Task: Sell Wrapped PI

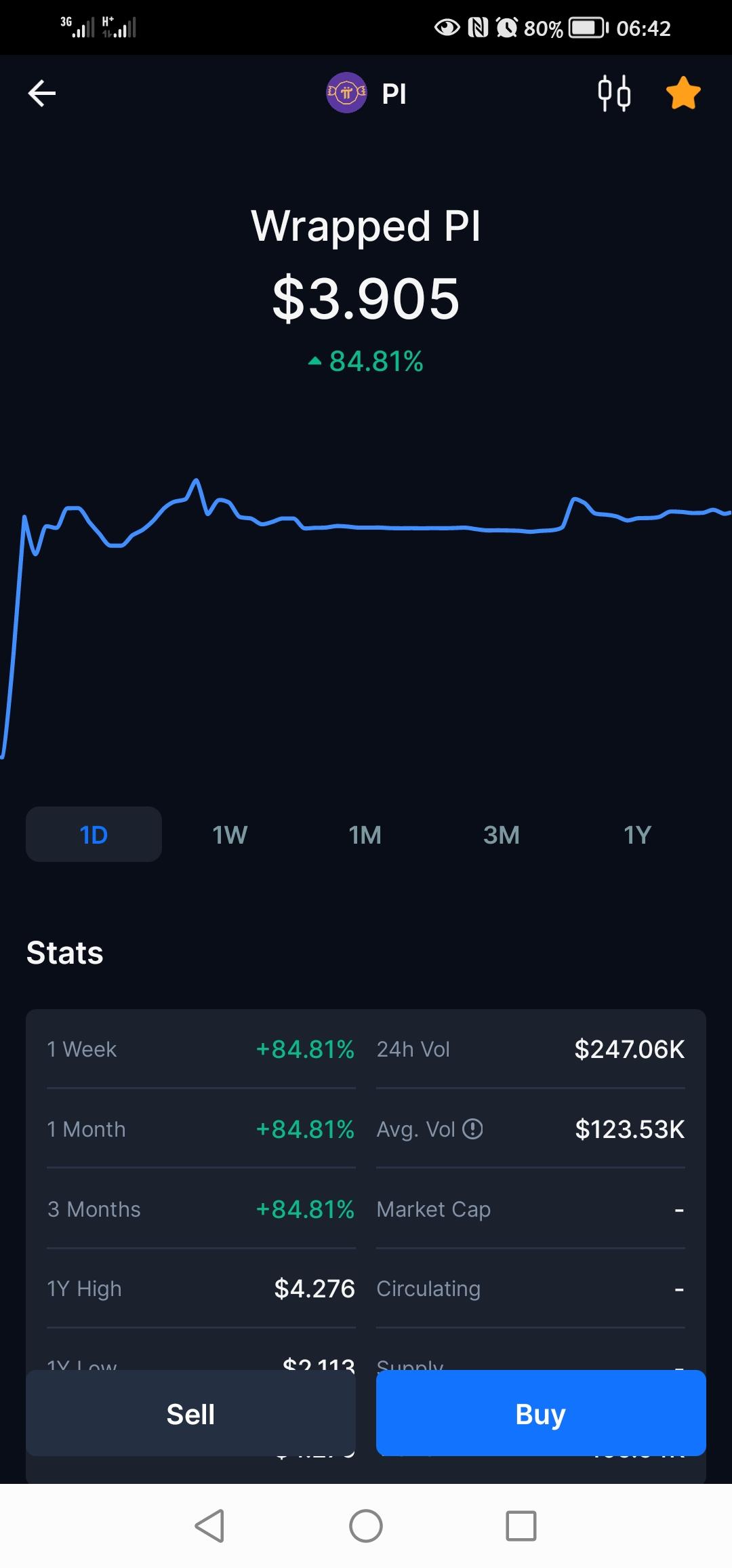Action: pyautogui.click(x=190, y=1413)
